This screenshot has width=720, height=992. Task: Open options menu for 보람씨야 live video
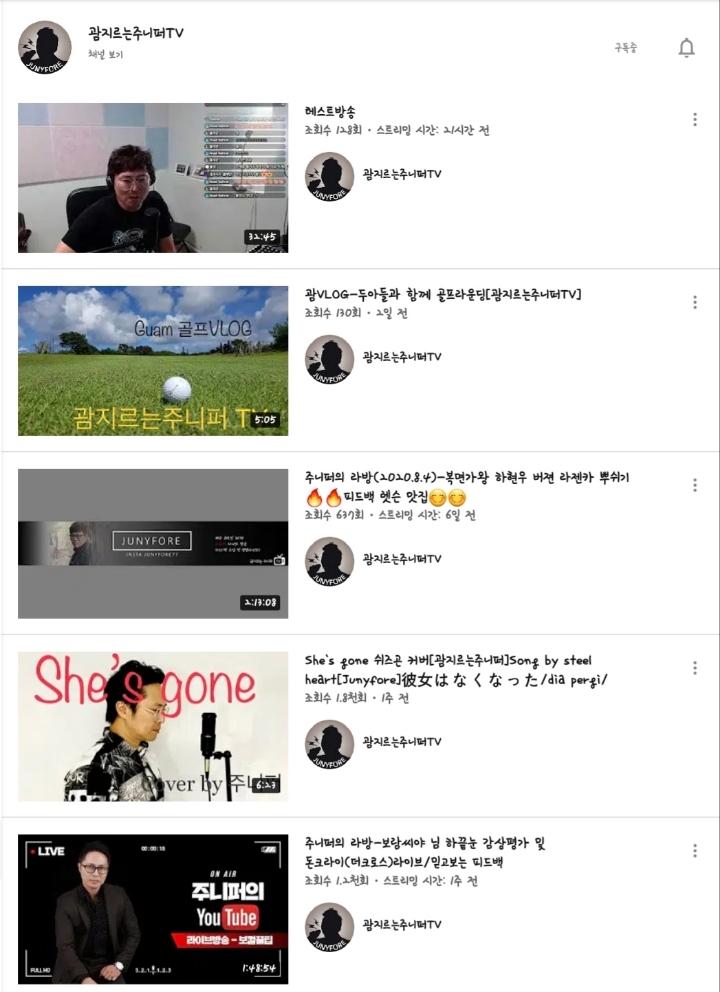tap(694, 849)
